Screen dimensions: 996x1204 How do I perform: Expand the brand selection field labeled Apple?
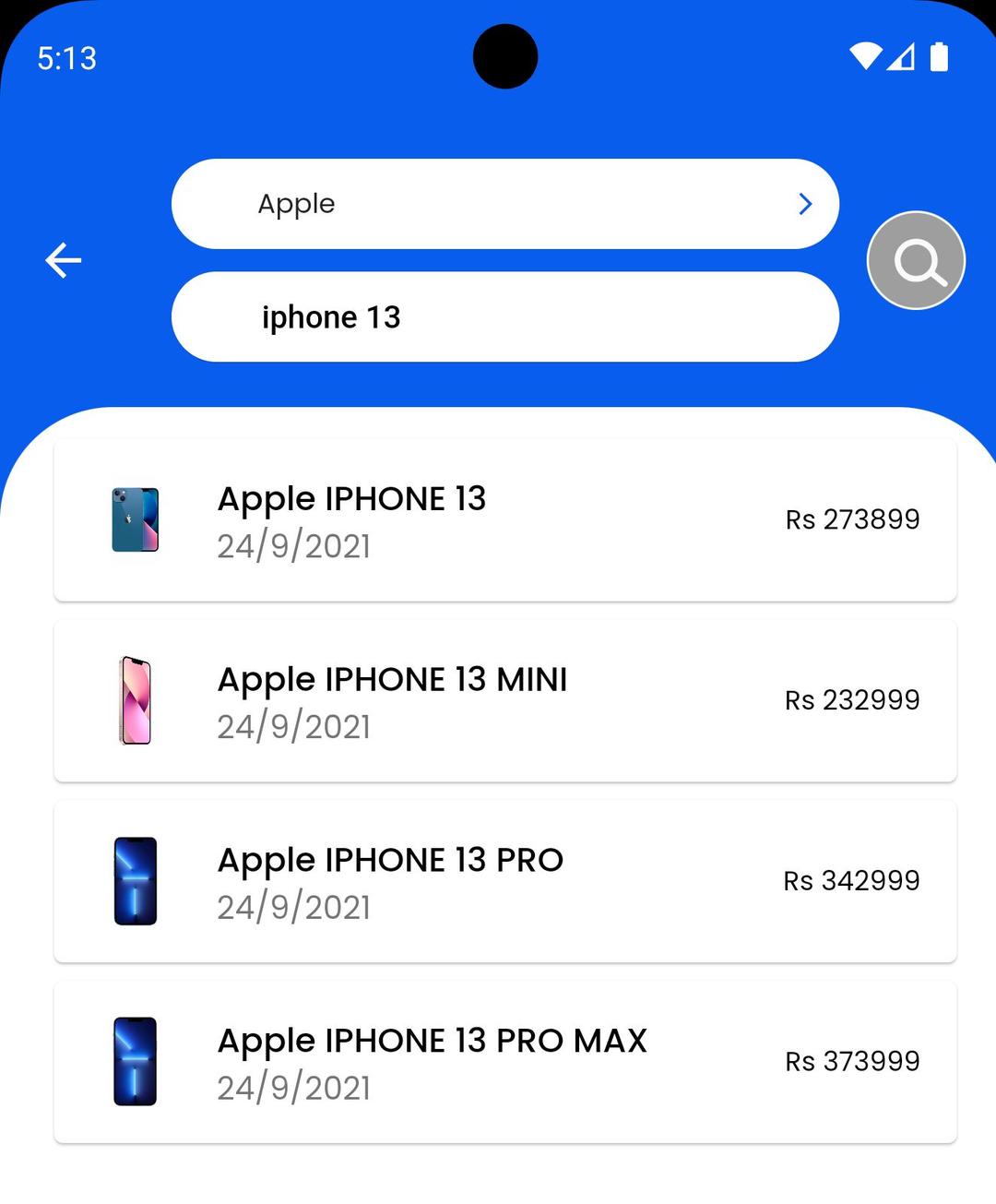click(504, 204)
